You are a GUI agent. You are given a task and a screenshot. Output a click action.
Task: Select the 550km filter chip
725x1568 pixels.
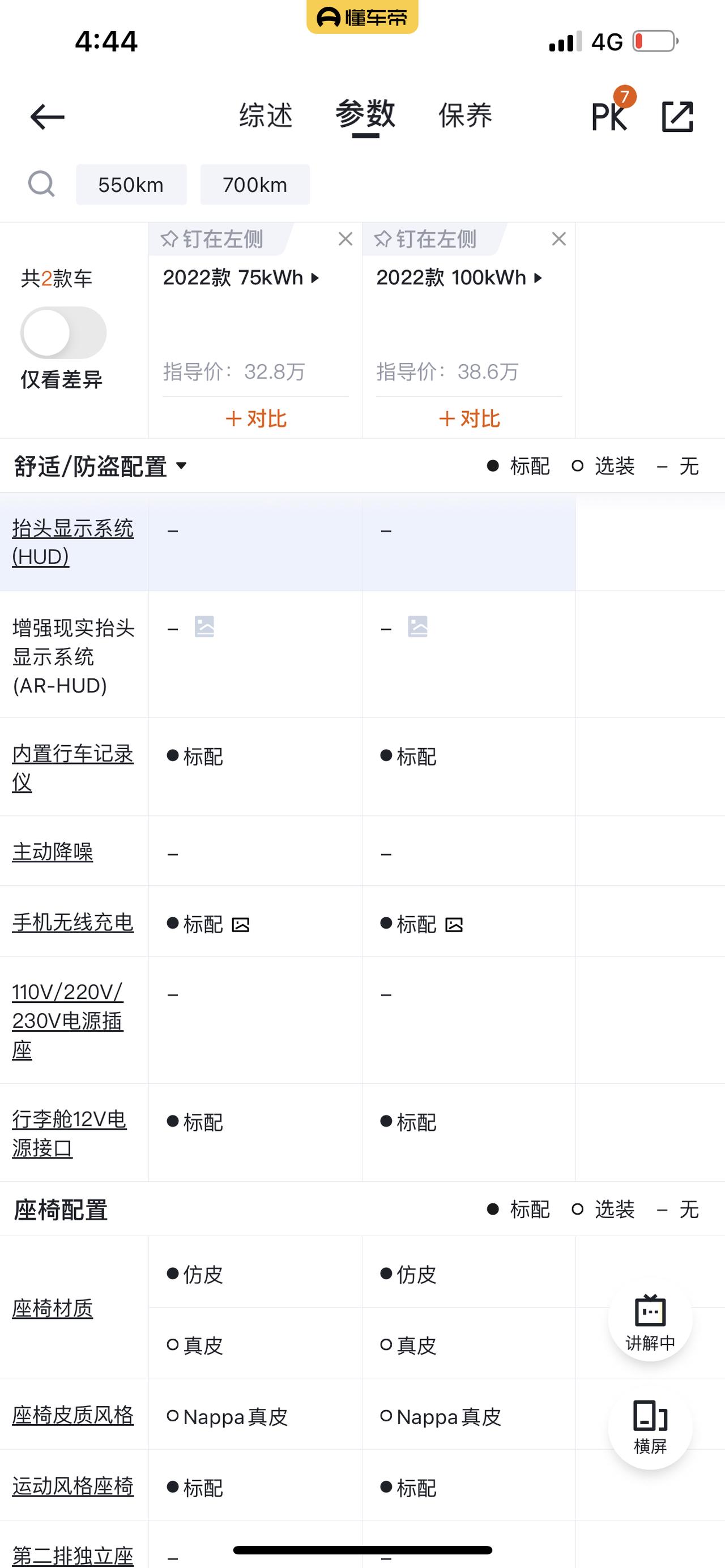coord(131,185)
